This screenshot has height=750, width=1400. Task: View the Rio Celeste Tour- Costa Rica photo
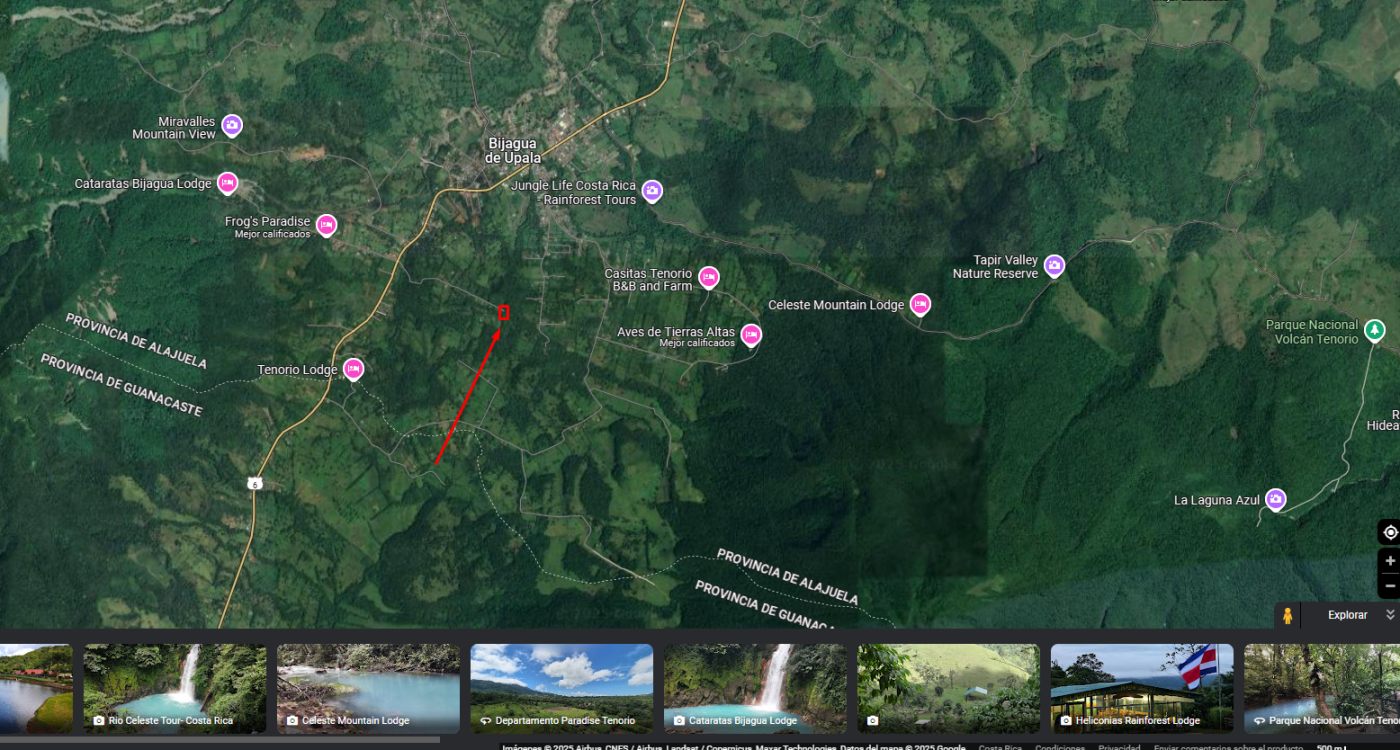click(x=175, y=689)
